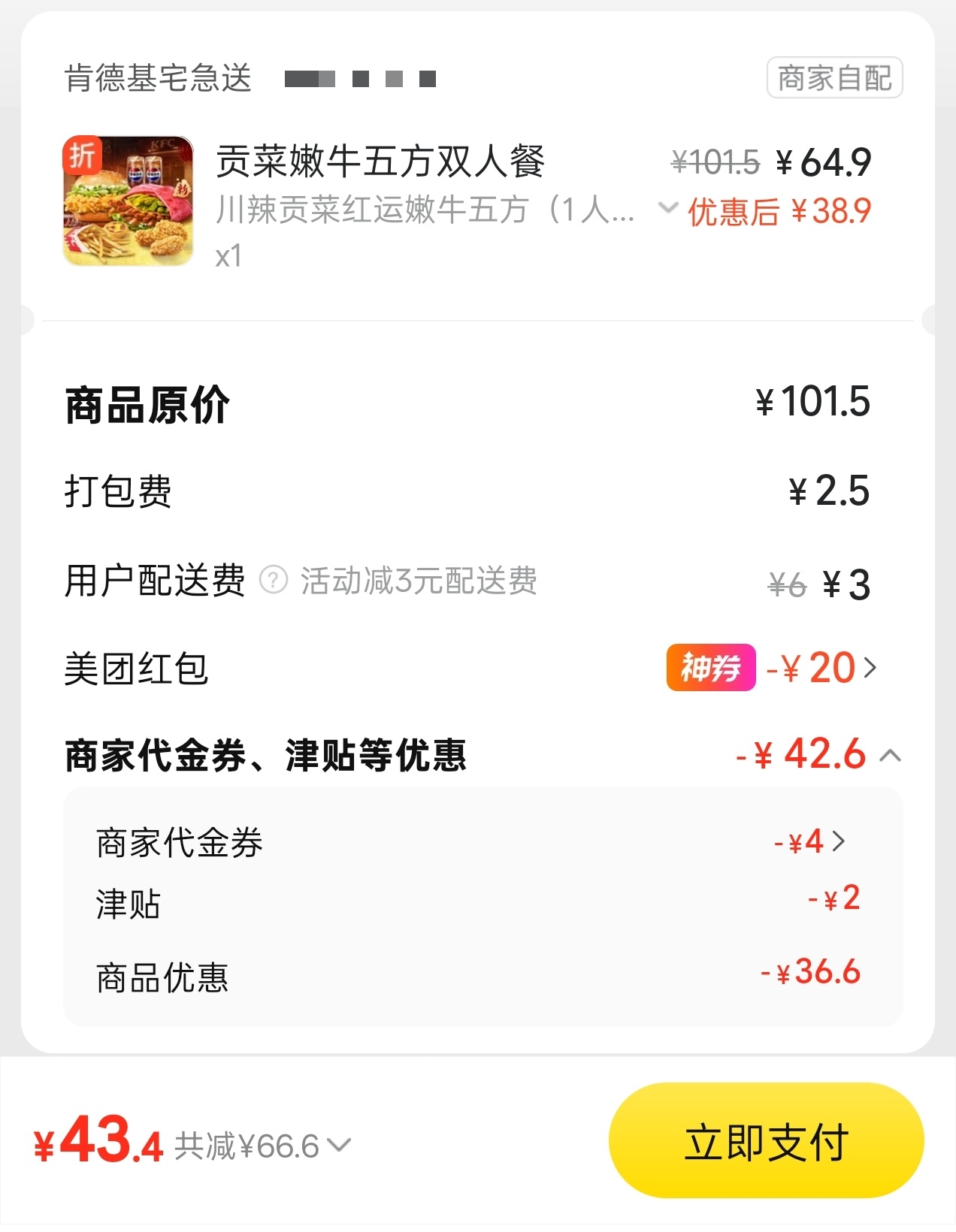Expand the 共减¥66.6 savings details

340,1146
